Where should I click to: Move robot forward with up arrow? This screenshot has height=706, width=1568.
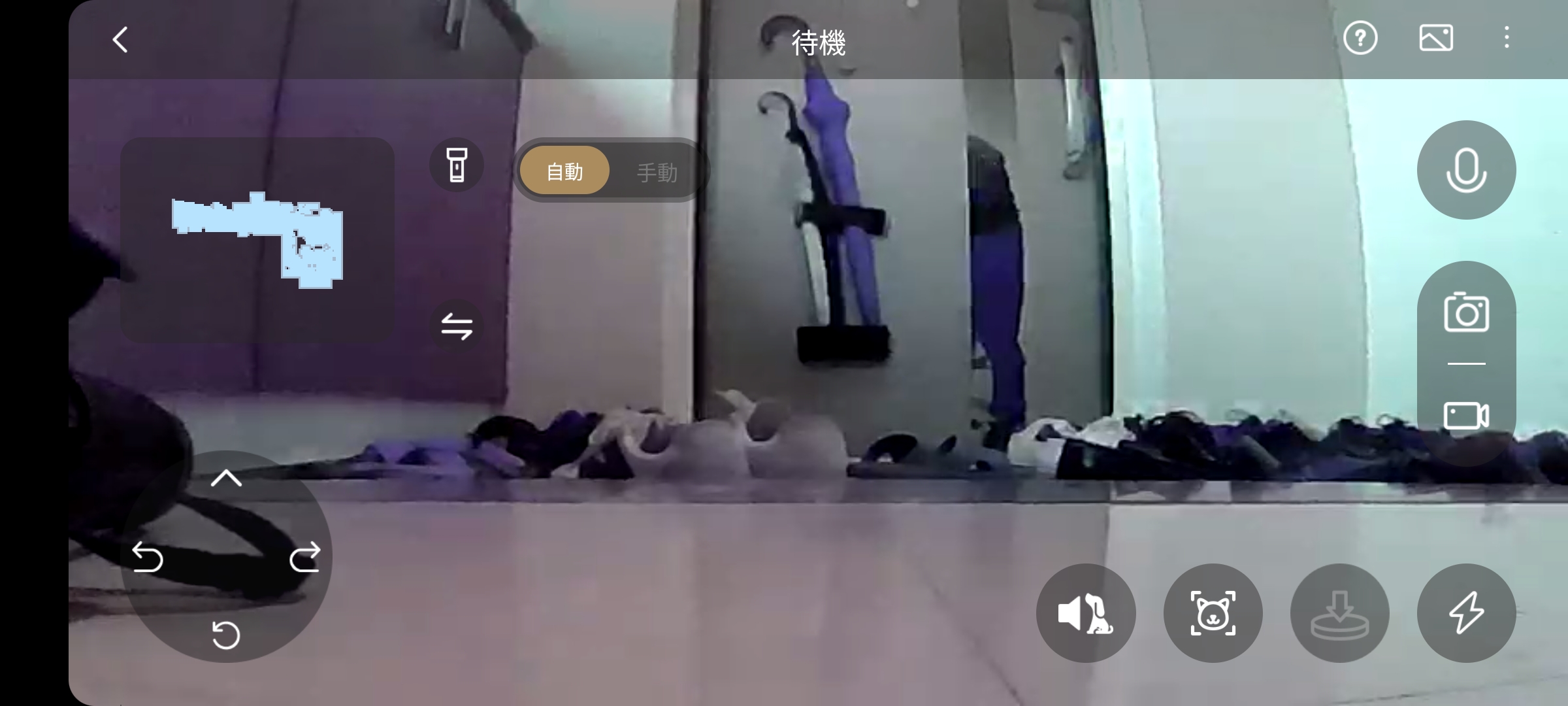pos(226,479)
